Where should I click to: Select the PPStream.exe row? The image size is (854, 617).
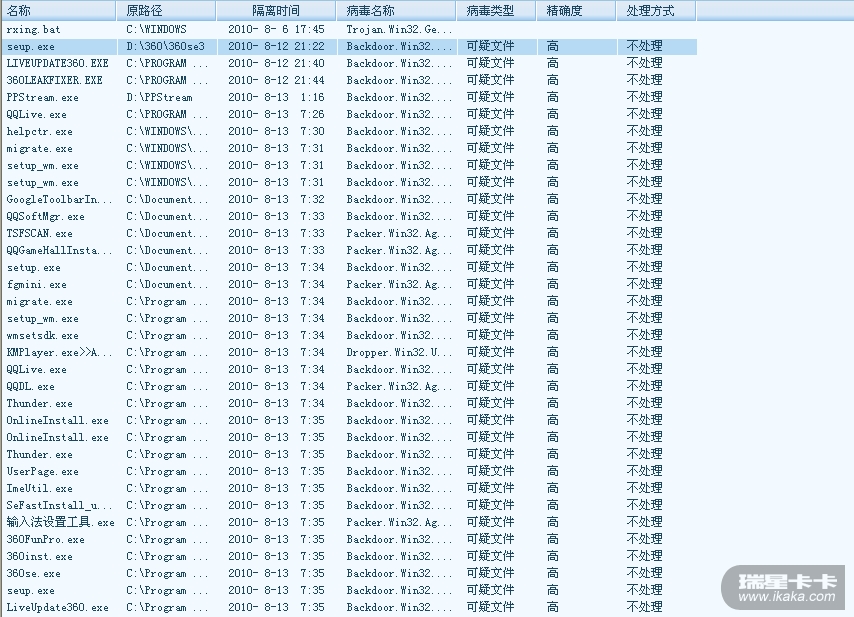[43, 97]
